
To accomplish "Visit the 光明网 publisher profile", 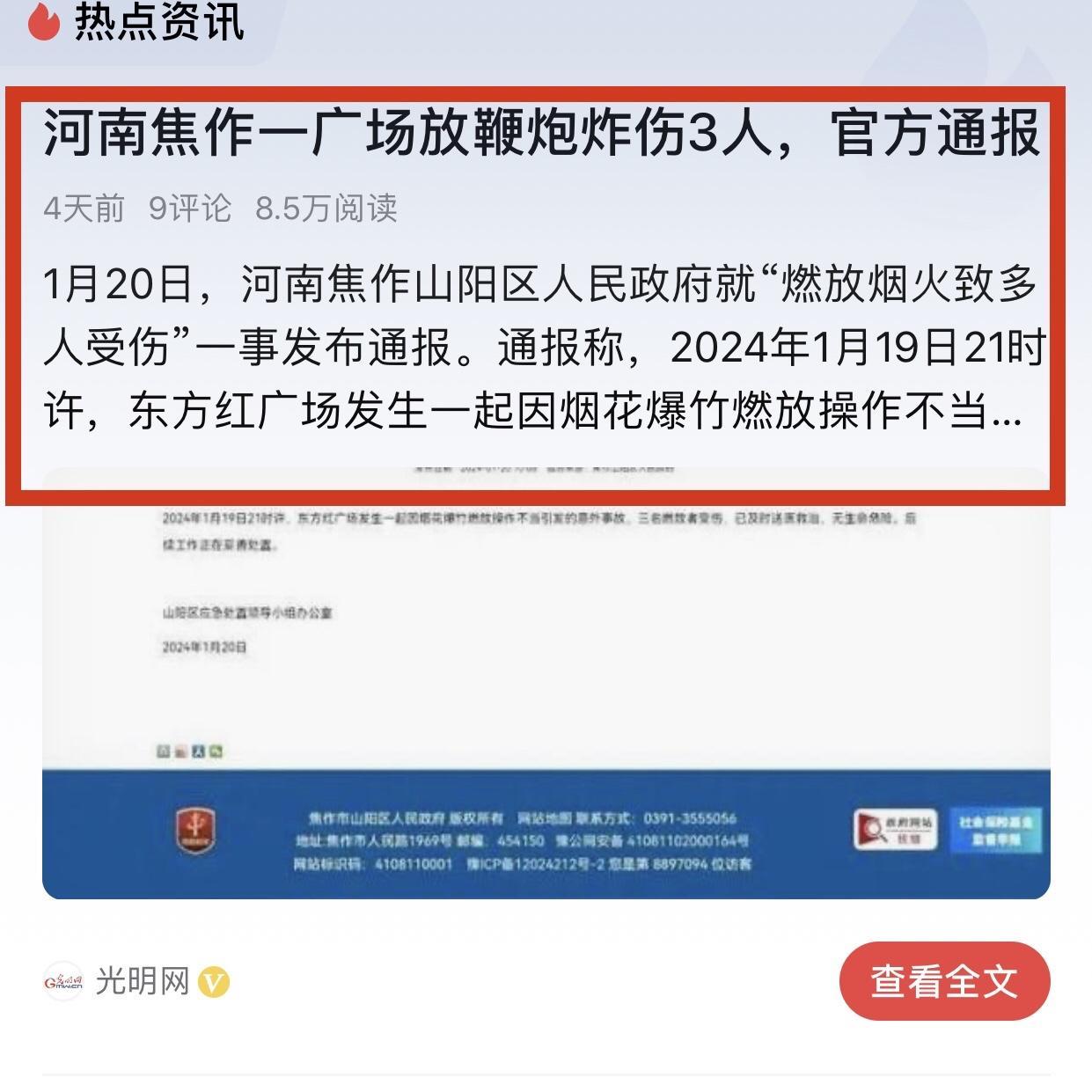I will coord(141,980).
